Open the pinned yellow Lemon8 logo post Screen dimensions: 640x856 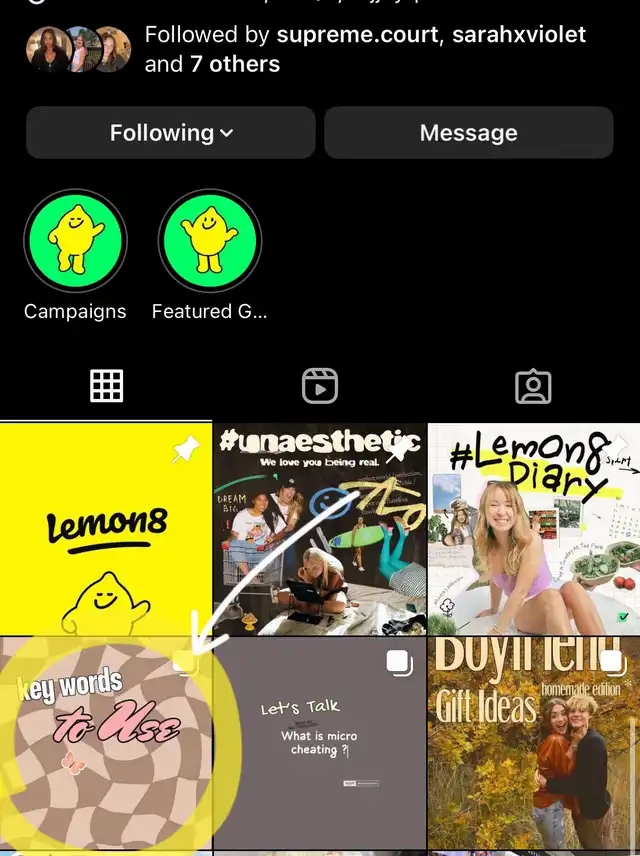click(x=106, y=529)
